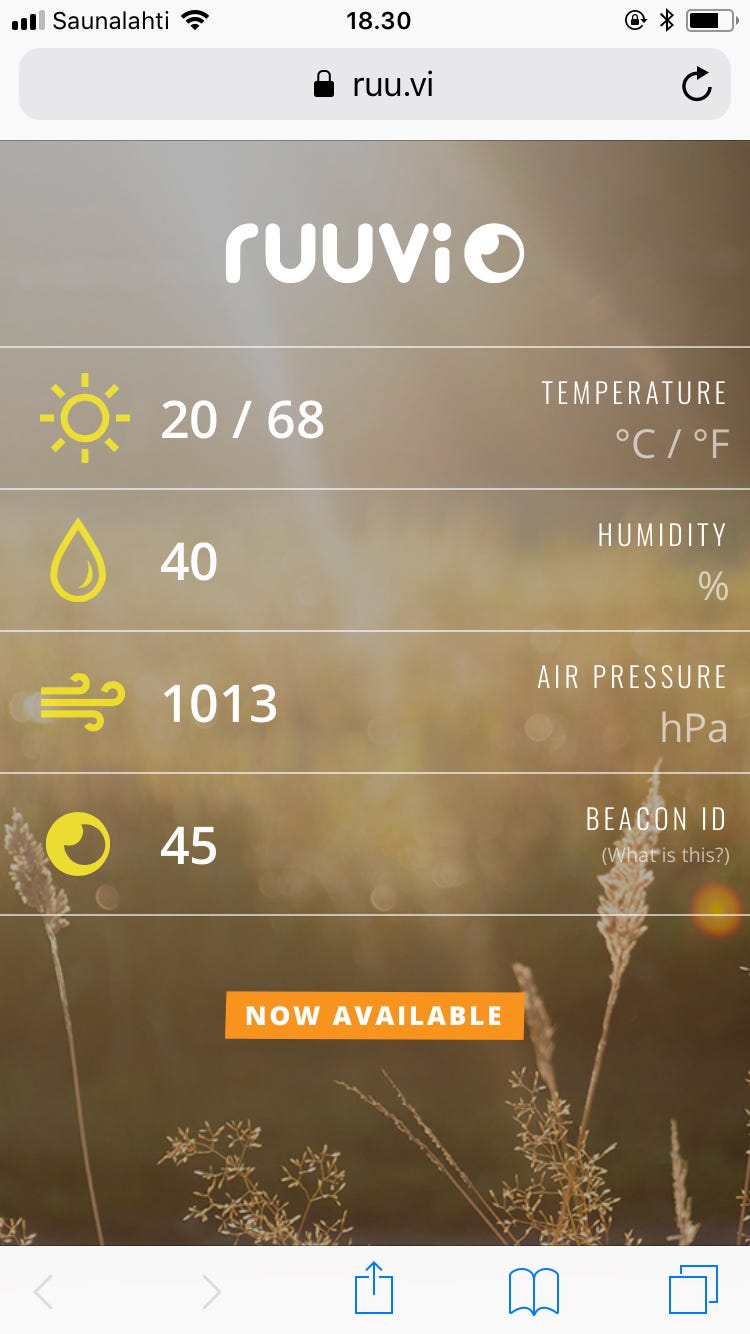Open Safari bookmarks
This screenshot has width=750, height=1334.
coord(533,1291)
